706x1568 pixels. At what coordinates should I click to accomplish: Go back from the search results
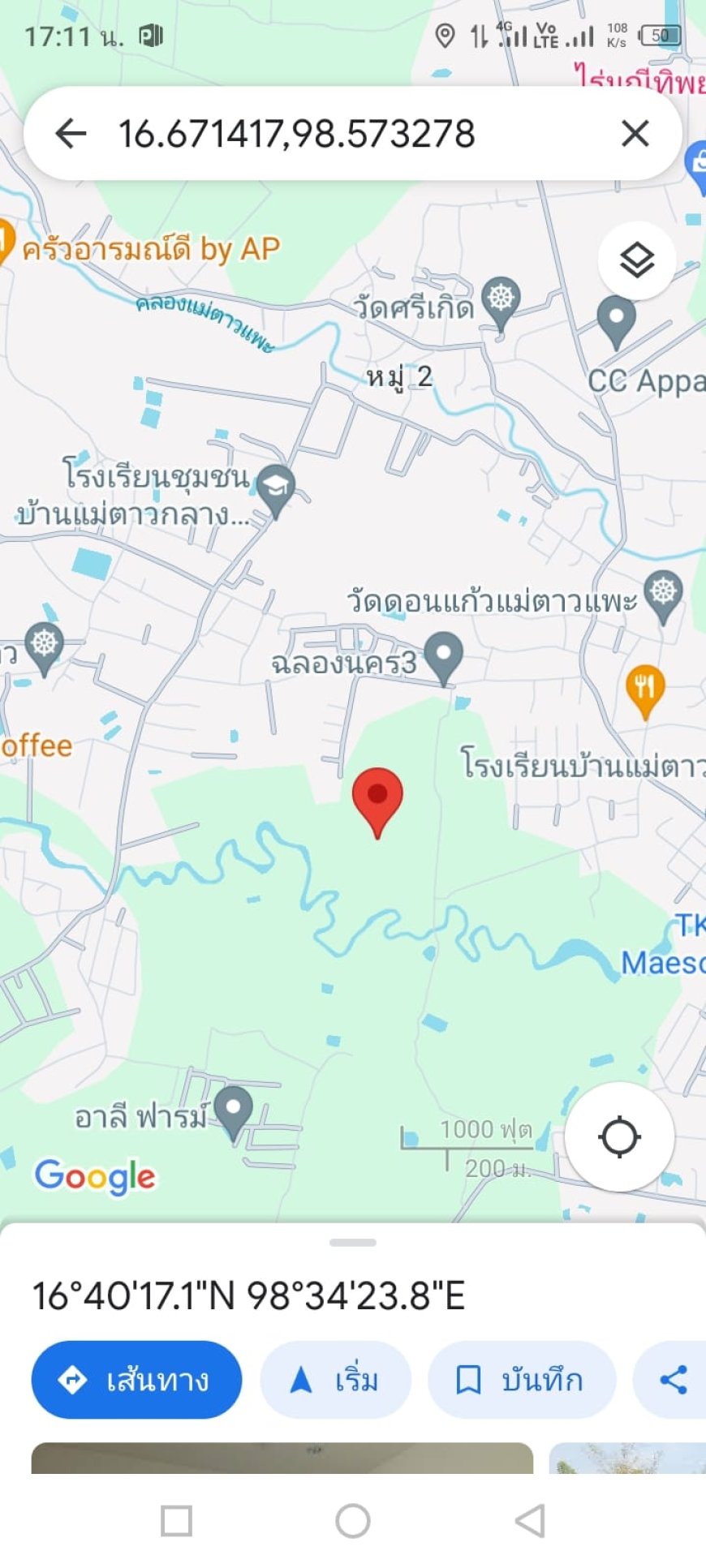(x=71, y=133)
